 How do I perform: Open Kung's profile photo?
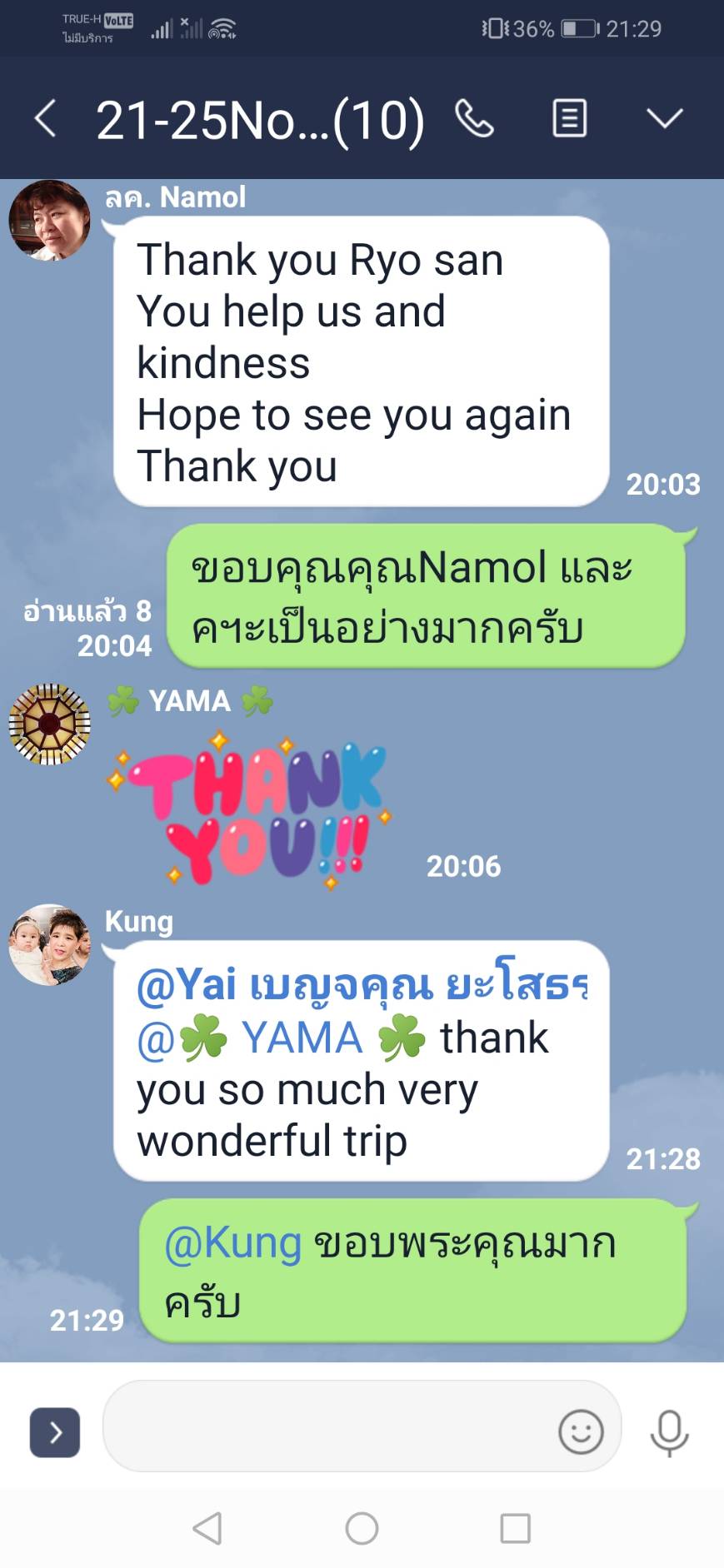coord(49,945)
